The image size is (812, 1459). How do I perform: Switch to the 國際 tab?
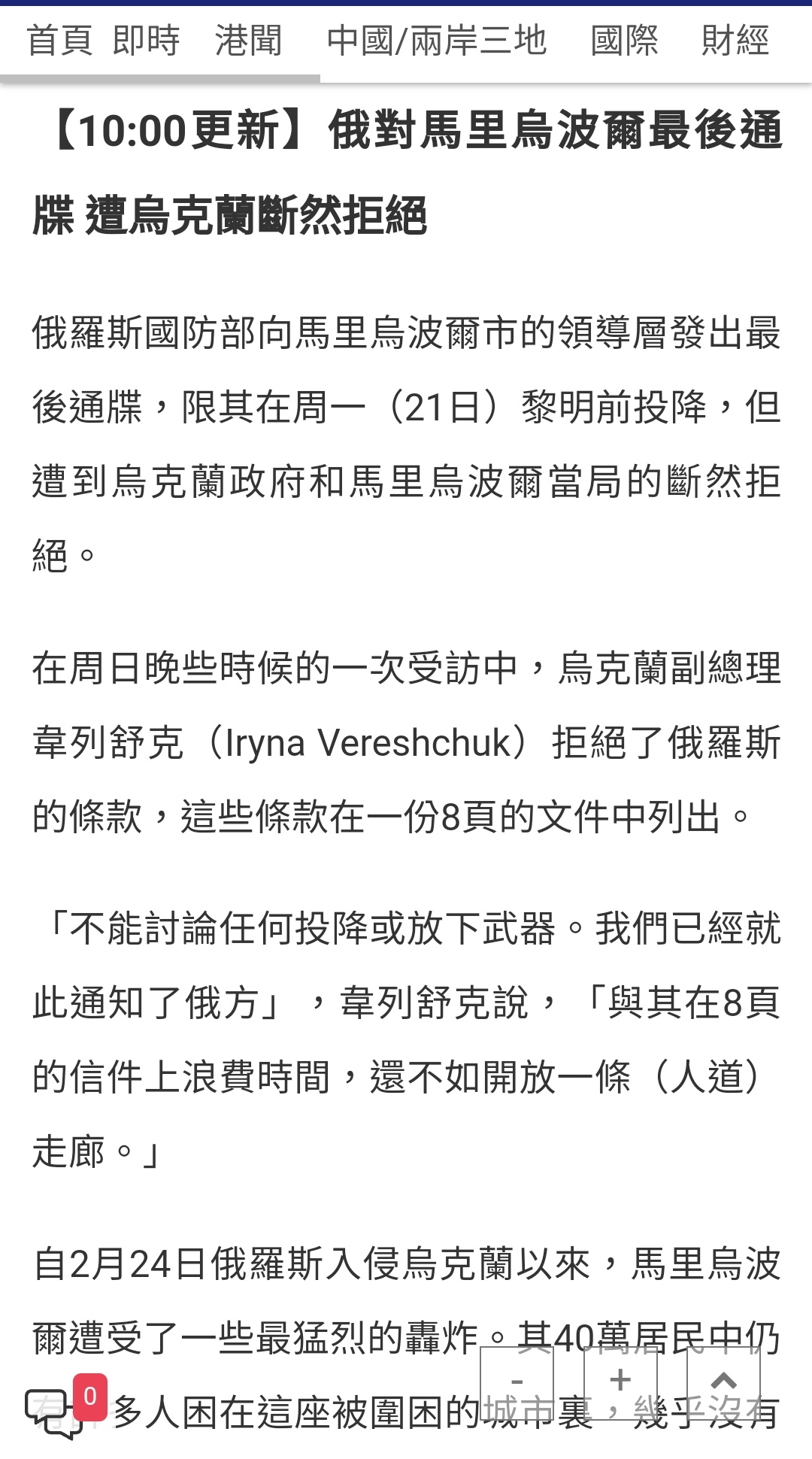tap(624, 41)
